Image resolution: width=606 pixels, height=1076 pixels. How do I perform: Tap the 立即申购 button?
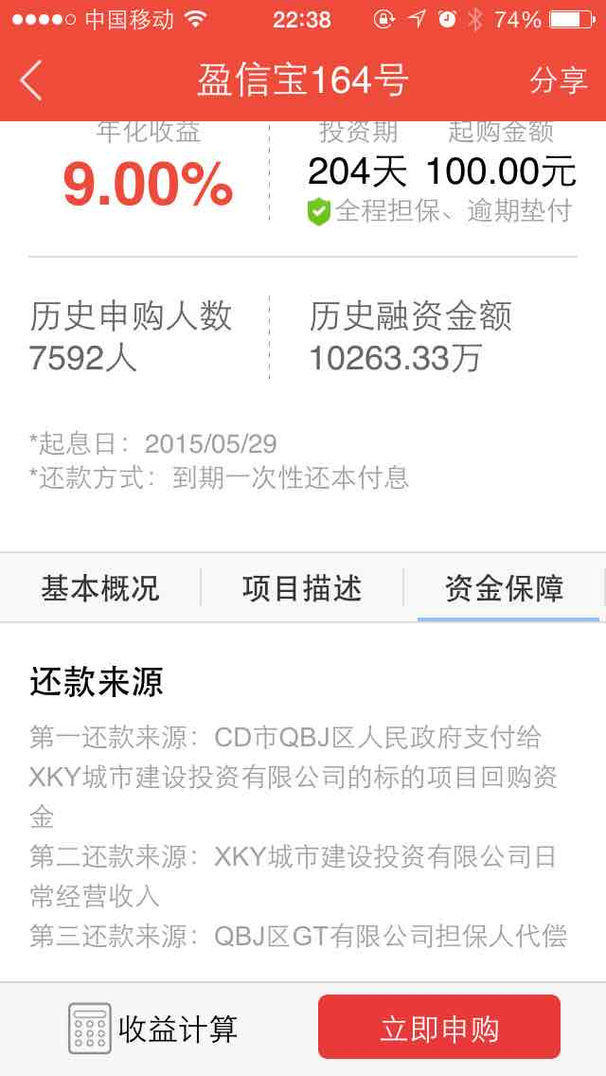coord(439,1027)
